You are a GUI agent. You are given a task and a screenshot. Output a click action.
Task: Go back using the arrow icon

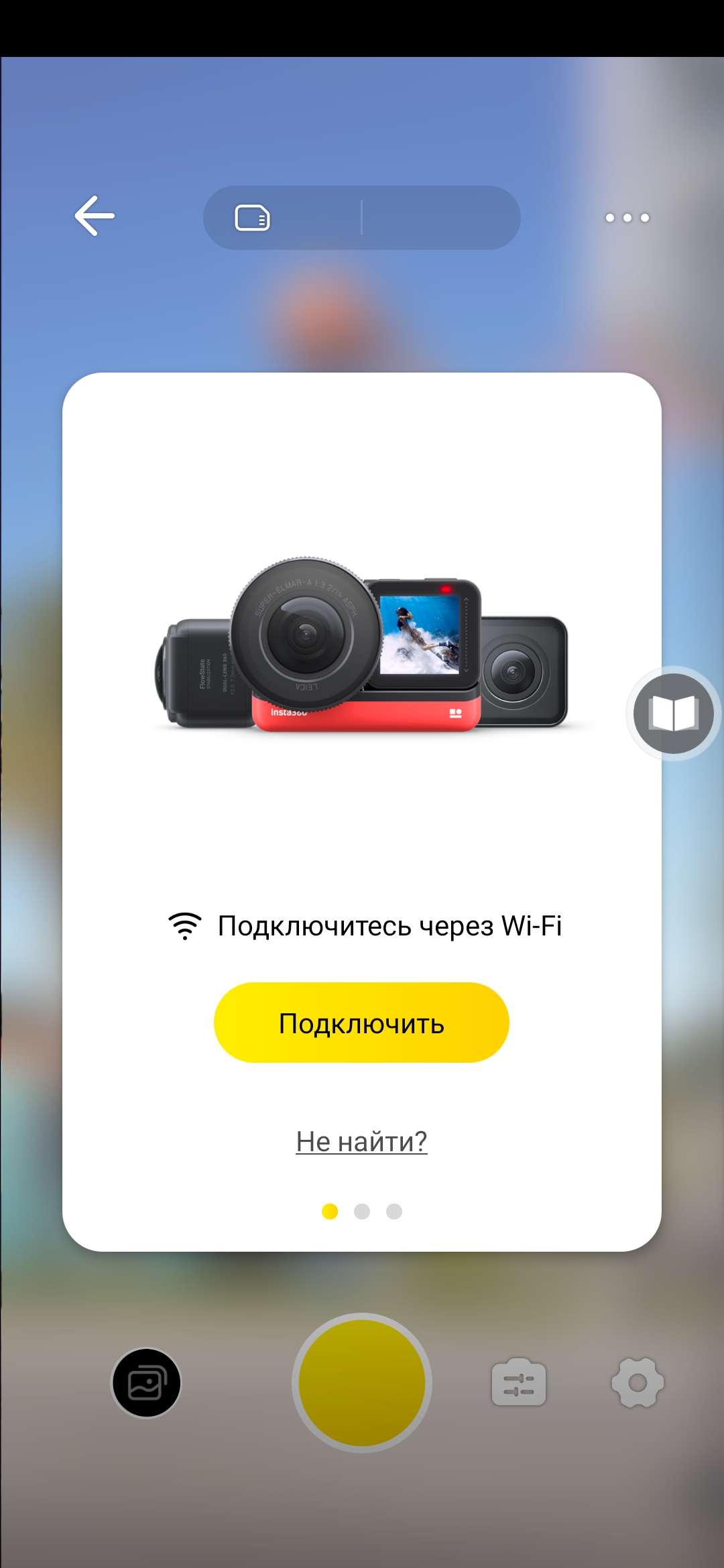(95, 216)
